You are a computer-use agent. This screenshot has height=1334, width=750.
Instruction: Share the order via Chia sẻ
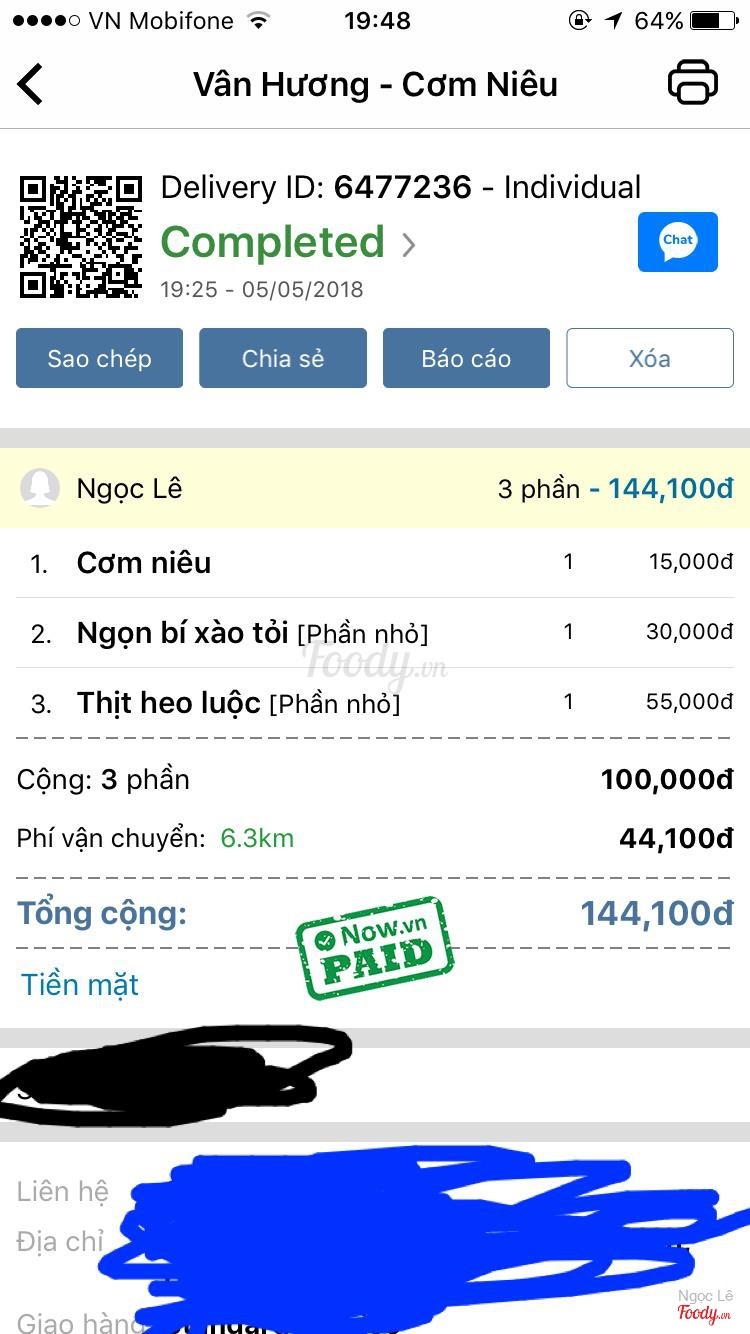[x=283, y=358]
